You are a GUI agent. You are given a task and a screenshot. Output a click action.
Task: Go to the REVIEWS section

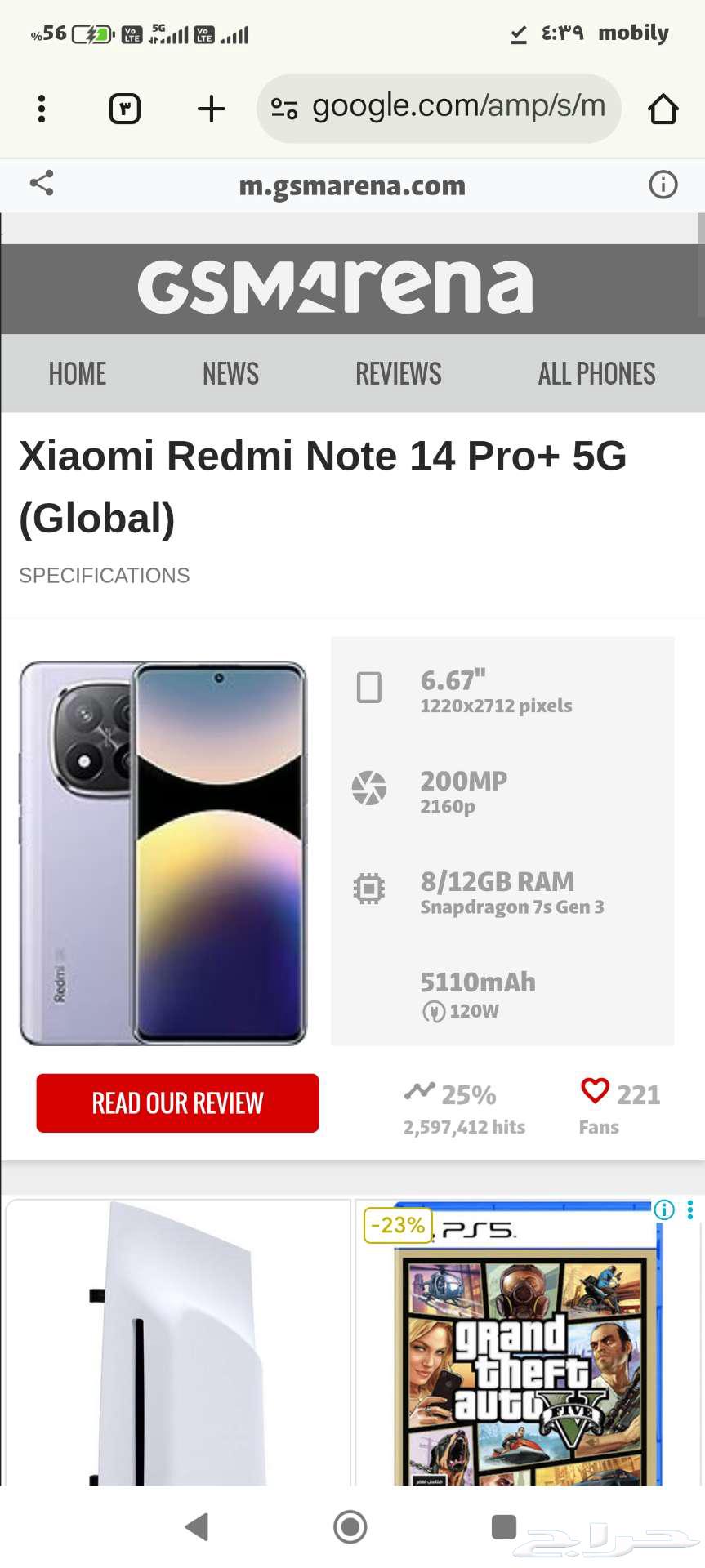(x=398, y=374)
